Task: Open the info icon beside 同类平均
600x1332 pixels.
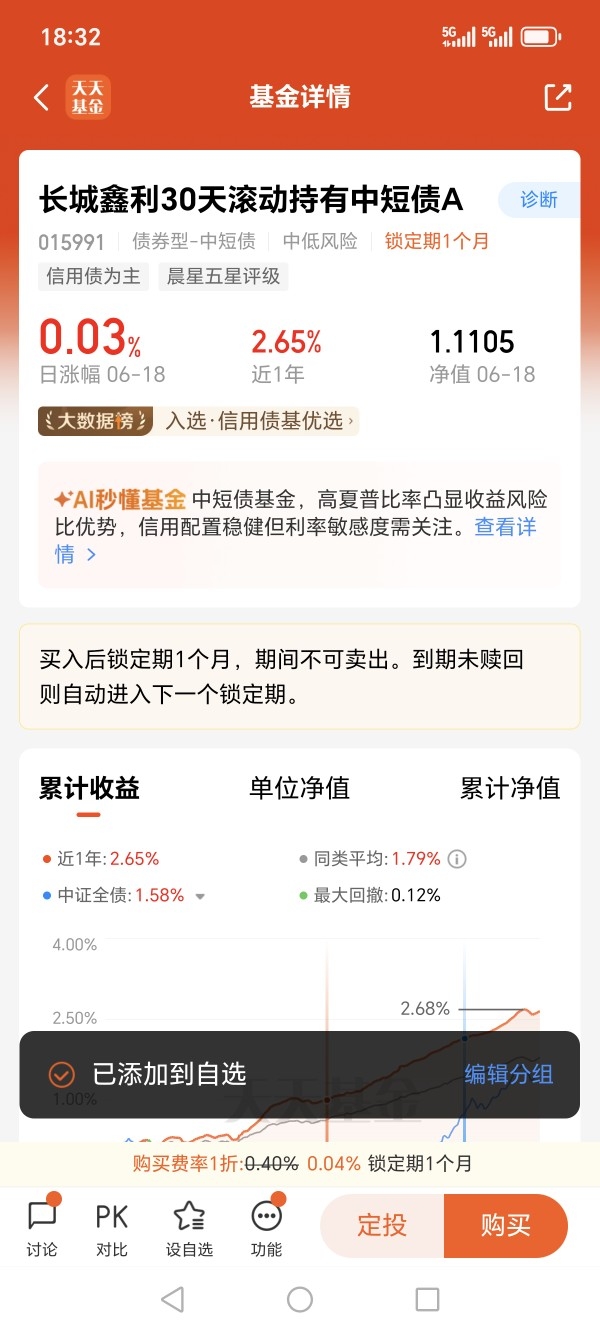Action: coord(457,859)
